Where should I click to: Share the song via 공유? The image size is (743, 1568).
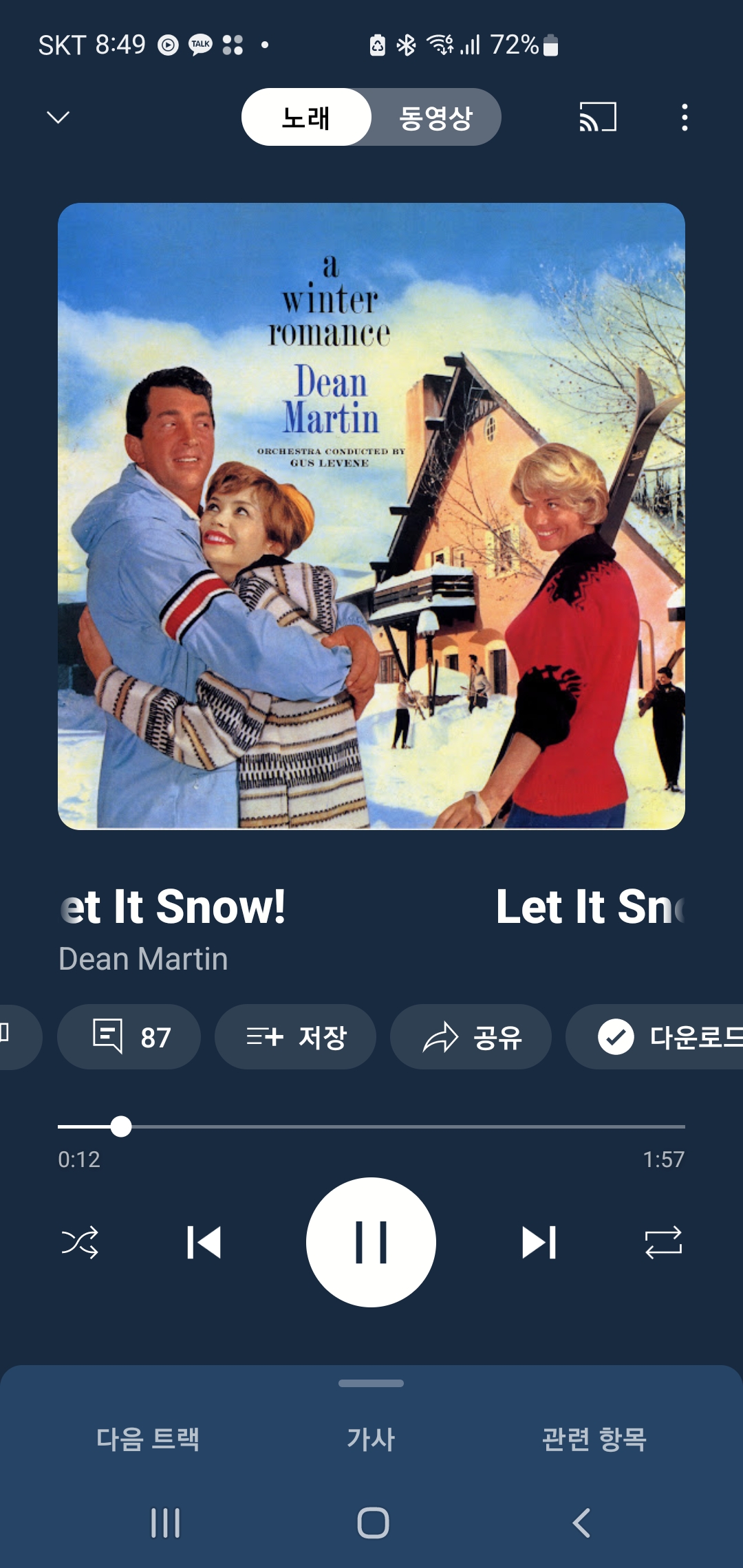[471, 1036]
